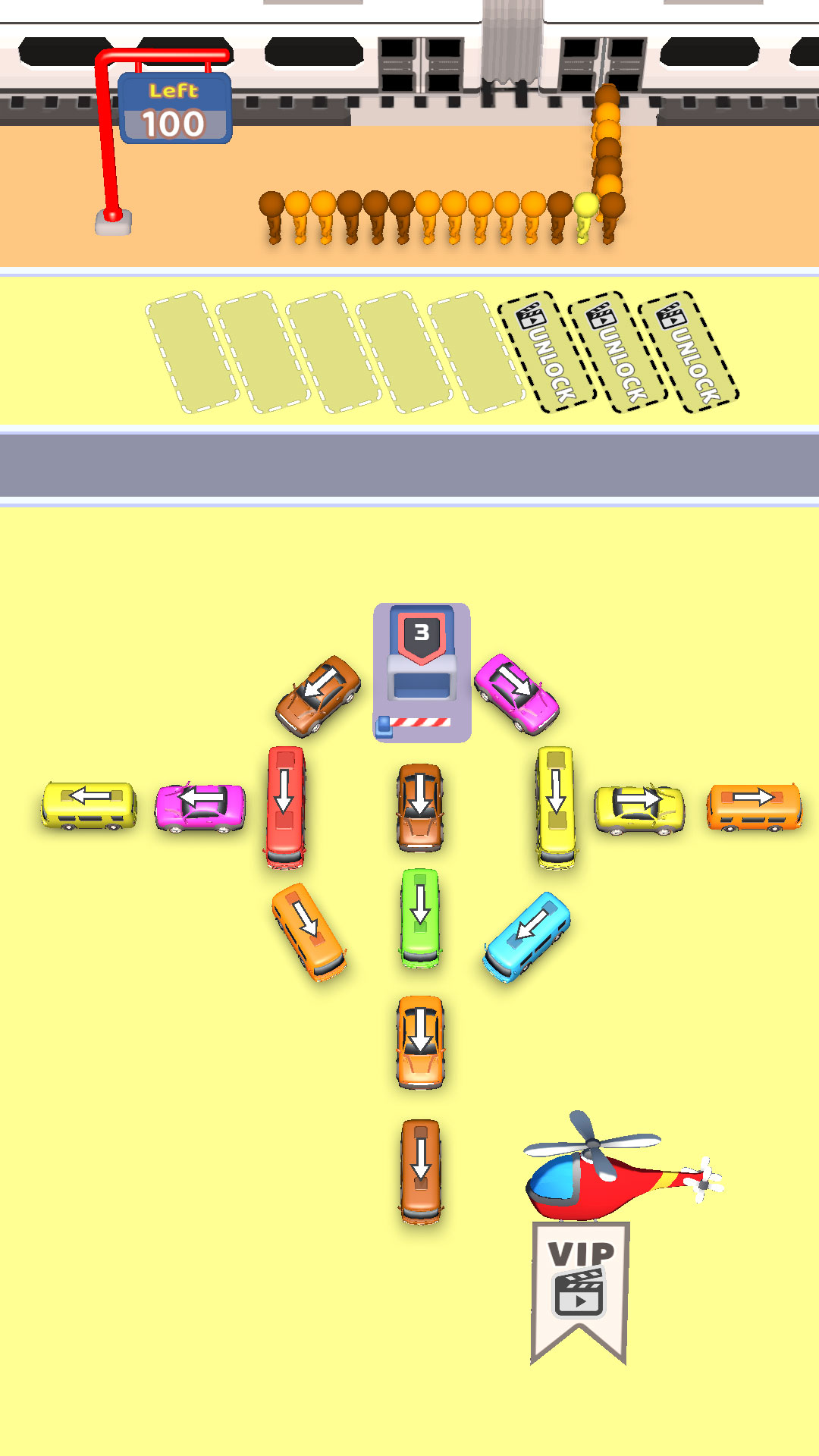Tap the pink car pointing left
Image resolution: width=819 pixels, height=1456 pixels.
point(200,808)
